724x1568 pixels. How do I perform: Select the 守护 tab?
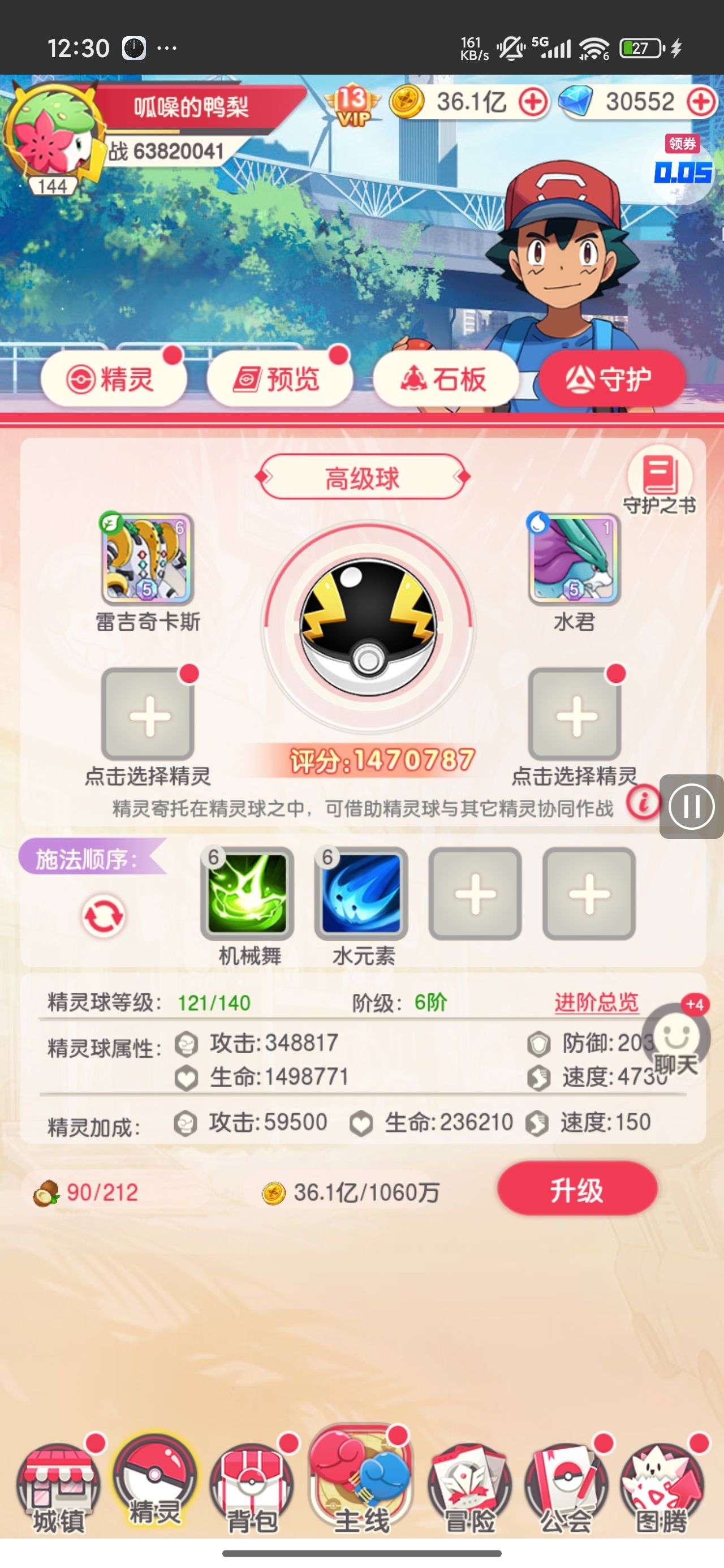click(611, 378)
